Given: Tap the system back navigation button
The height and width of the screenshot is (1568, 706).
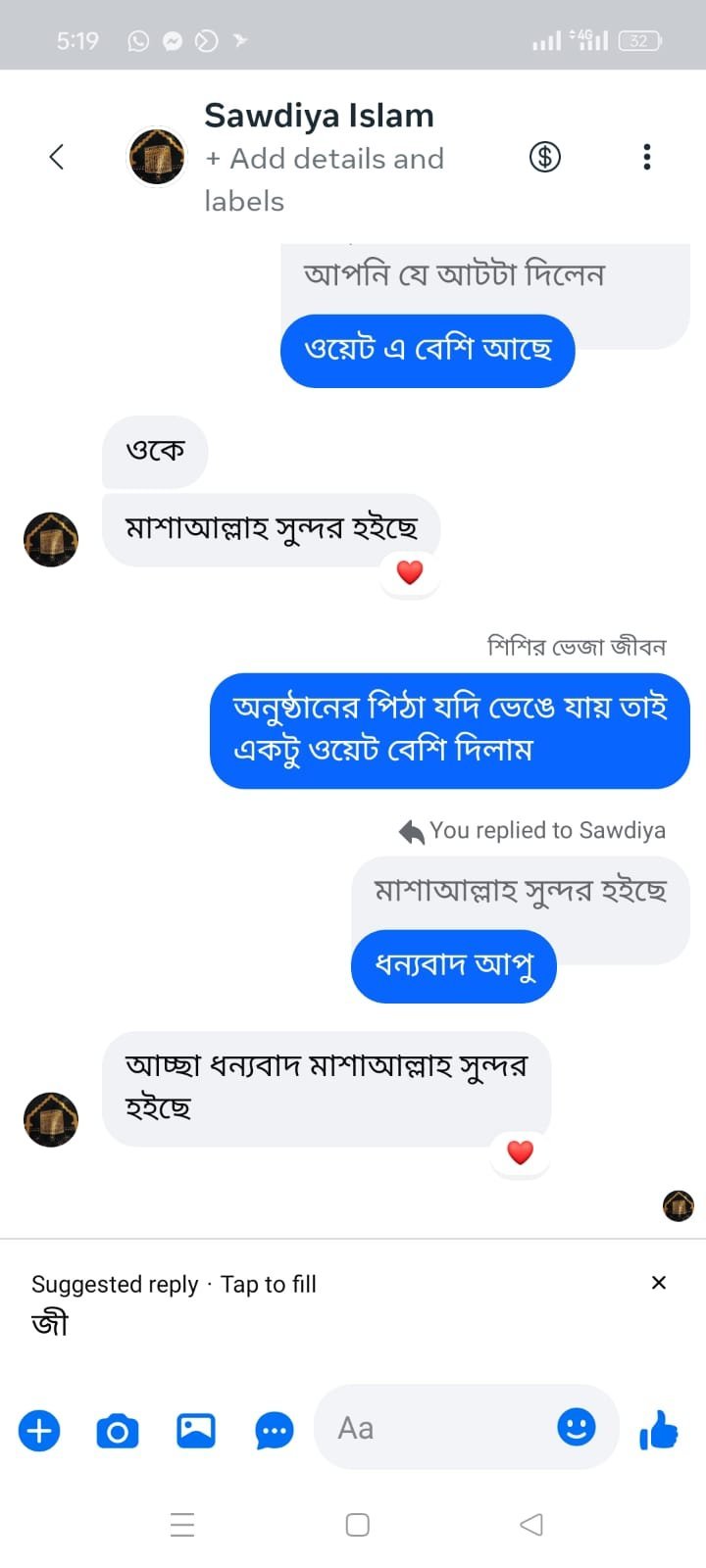Looking at the screenshot, I should coord(530,1525).
